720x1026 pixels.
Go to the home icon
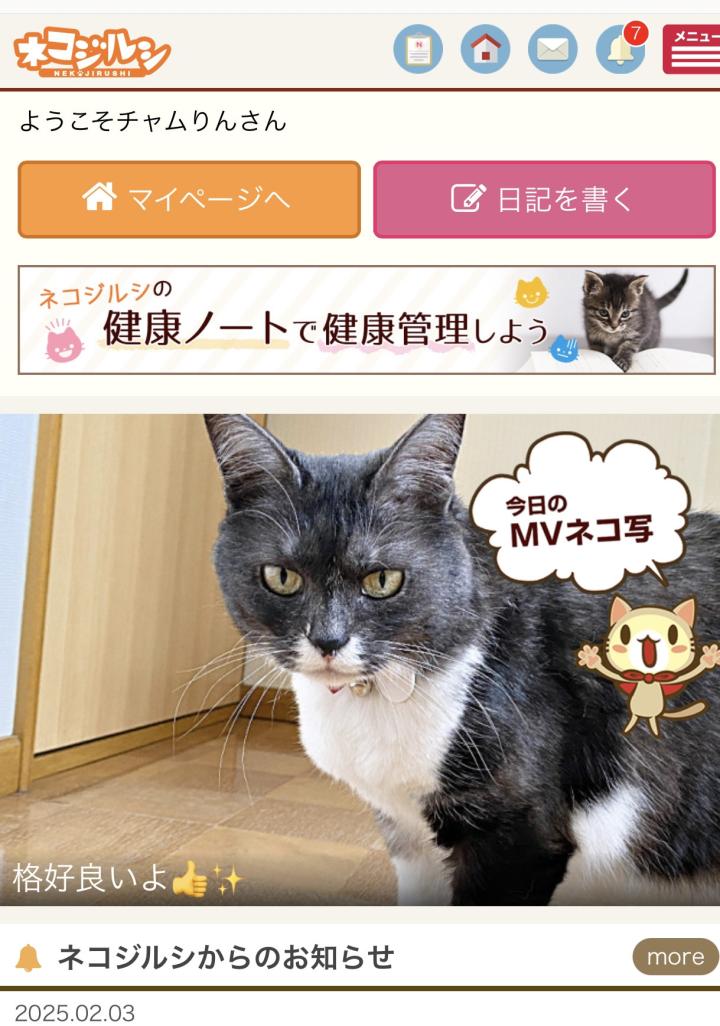[485, 49]
